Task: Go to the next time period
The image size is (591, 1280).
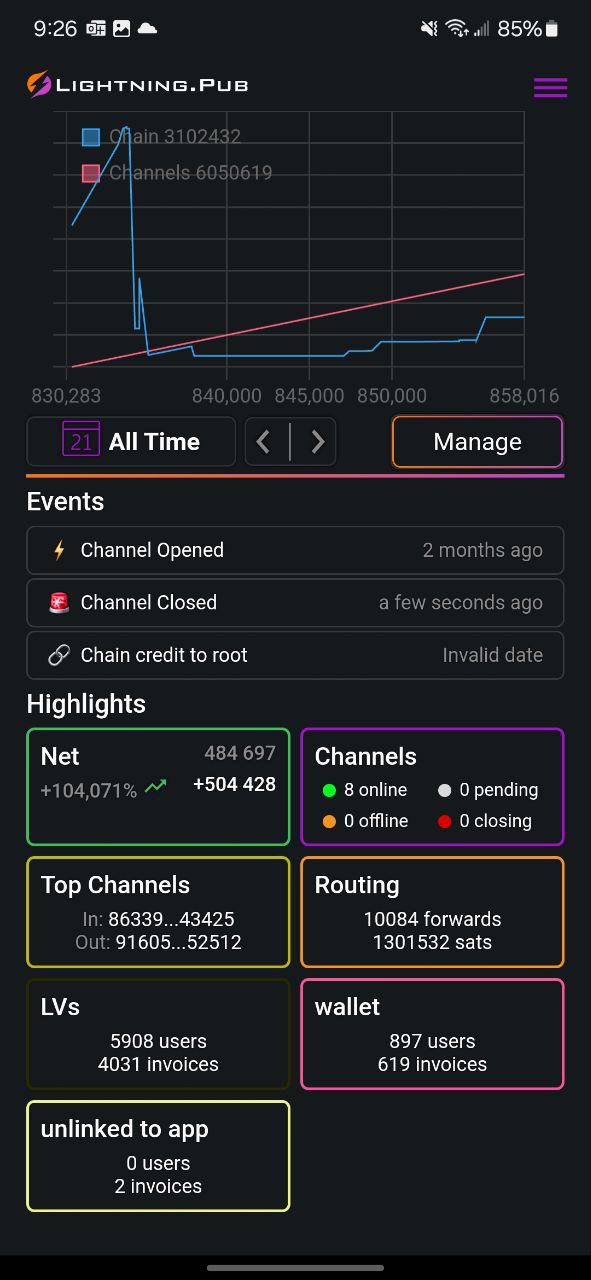Action: click(317, 441)
